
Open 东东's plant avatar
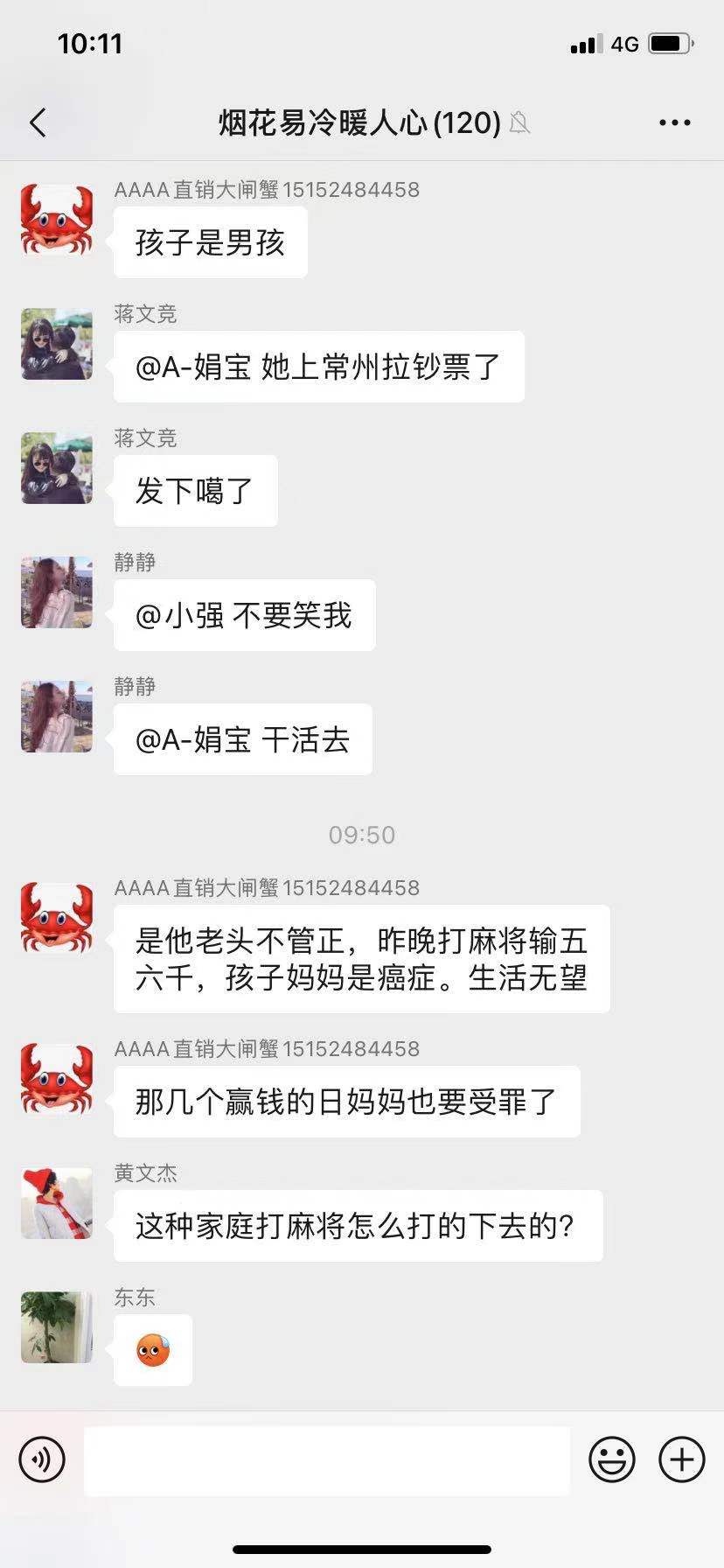click(57, 1327)
